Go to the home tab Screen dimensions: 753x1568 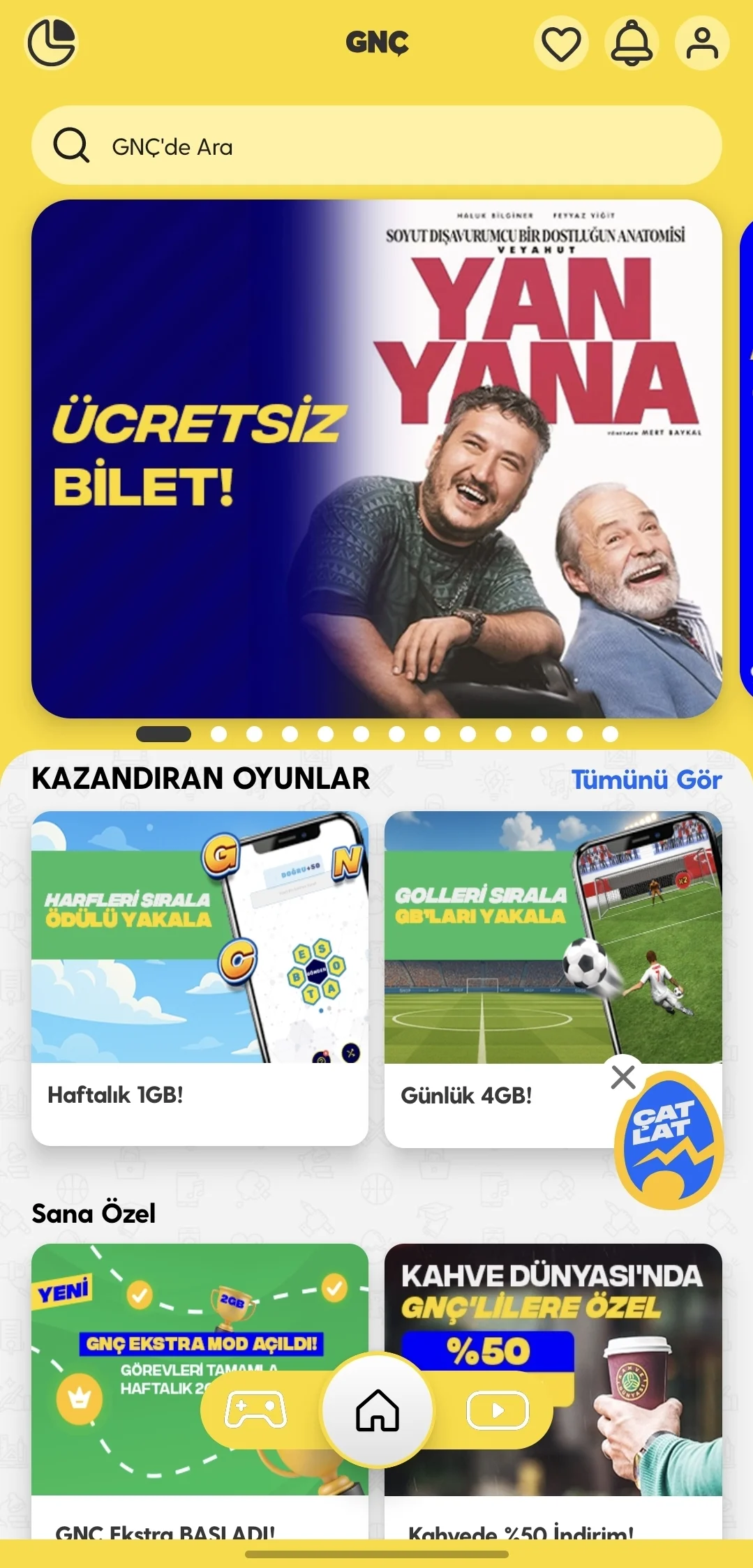pos(377,1410)
